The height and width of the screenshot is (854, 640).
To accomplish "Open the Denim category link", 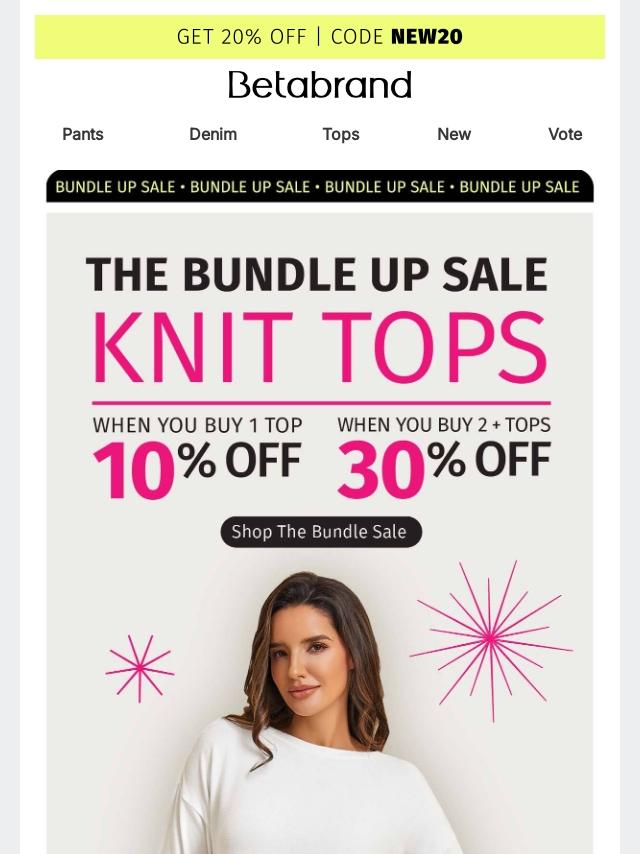I will (213, 134).
